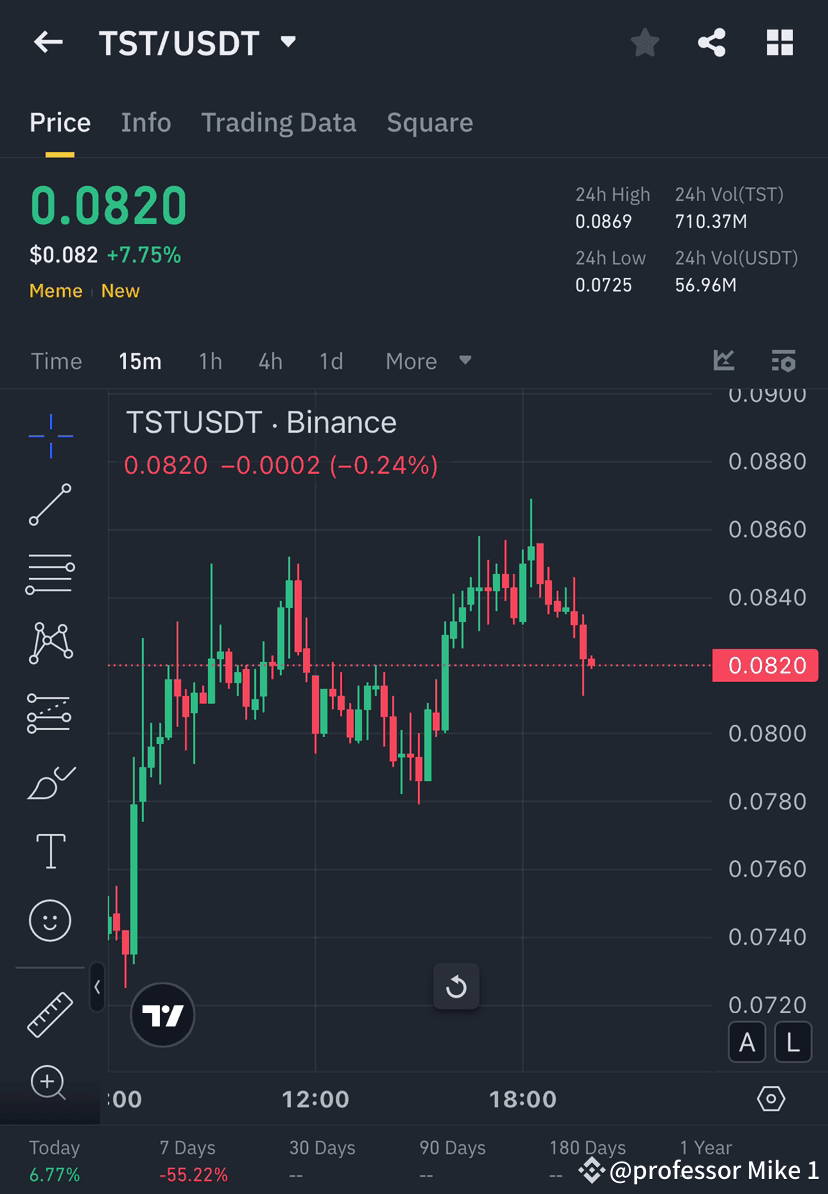Toggle the log-scale L button
This screenshot has width=828, height=1194.
pyautogui.click(x=792, y=1042)
